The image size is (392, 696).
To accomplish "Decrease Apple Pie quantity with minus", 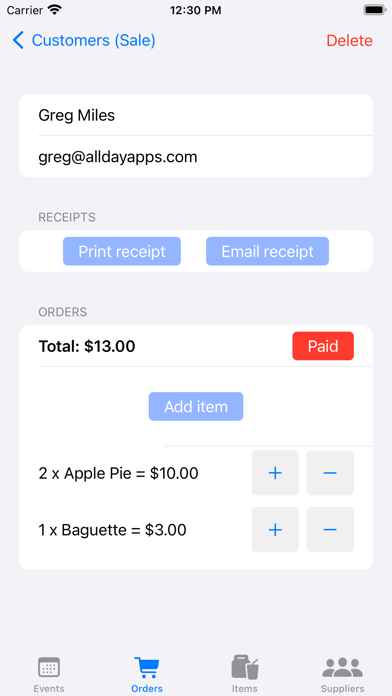I will 330,473.
